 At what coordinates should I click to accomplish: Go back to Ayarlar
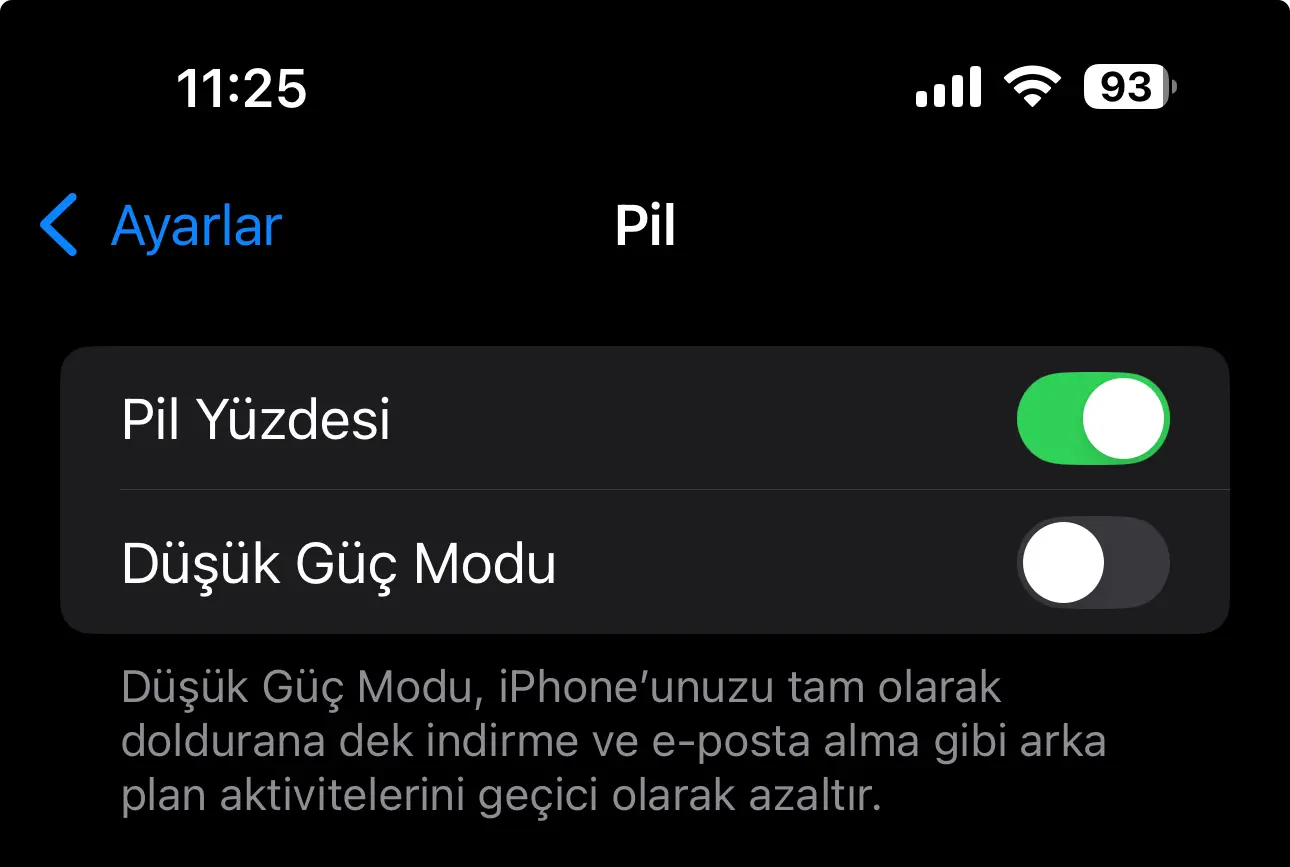click(160, 226)
